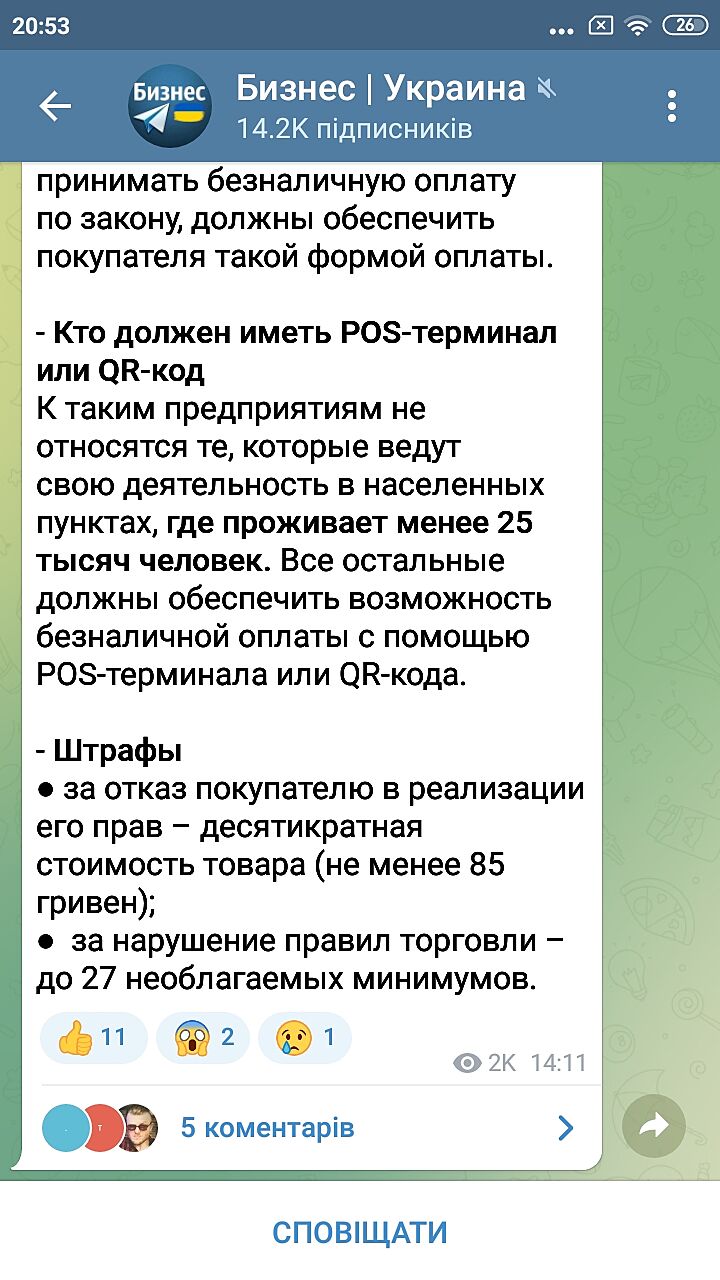
Task: React with the crying face emoji
Action: tap(305, 1038)
